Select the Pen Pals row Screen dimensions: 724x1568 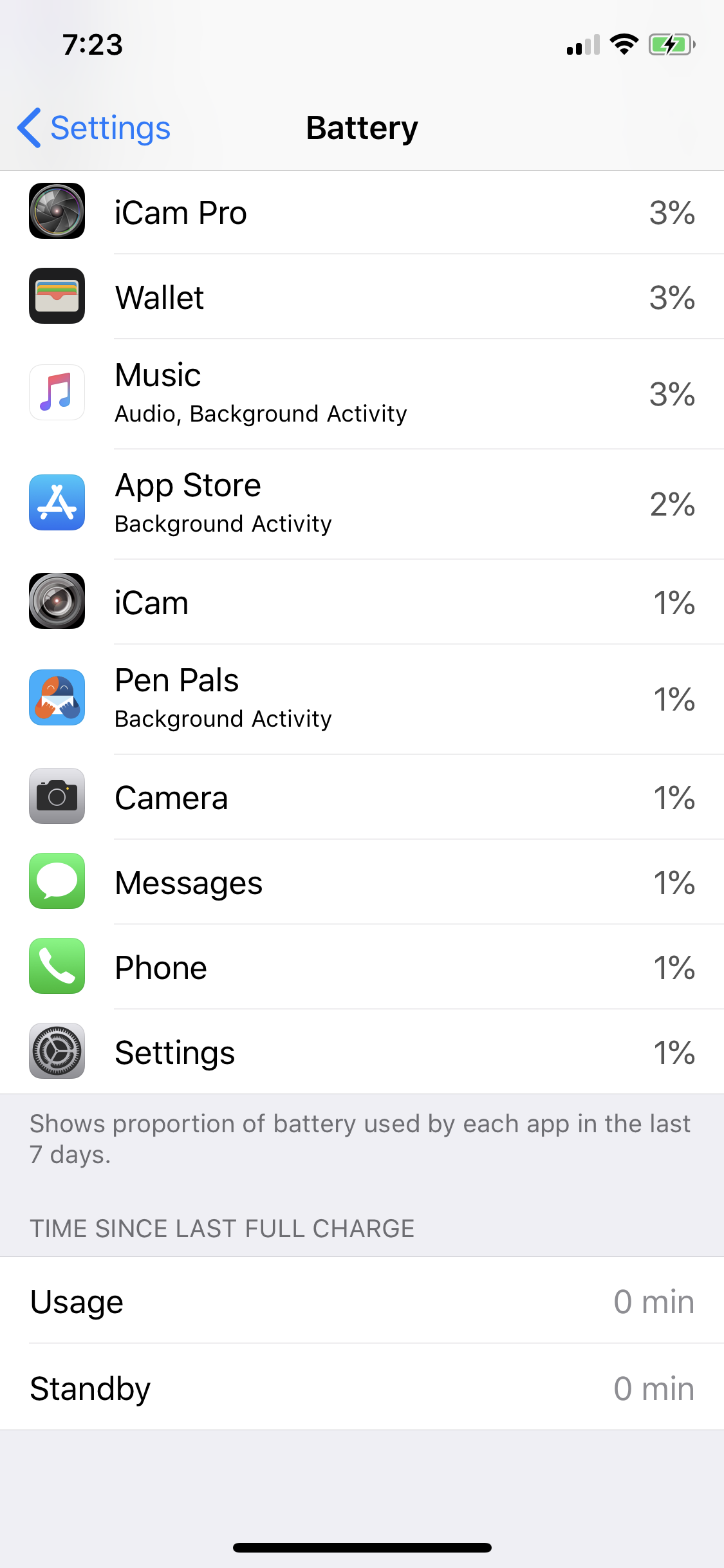(362, 699)
